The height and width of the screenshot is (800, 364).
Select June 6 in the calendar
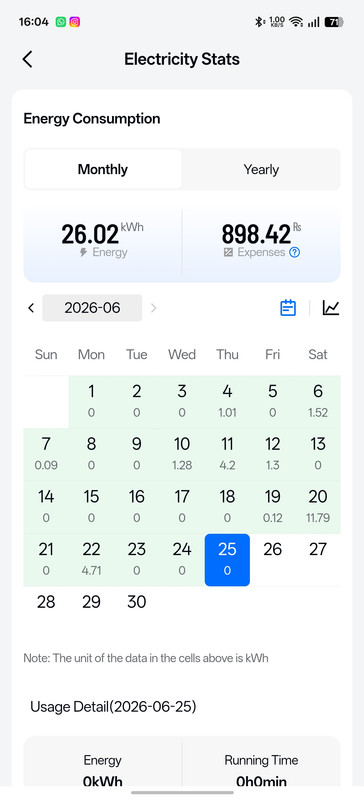(x=318, y=401)
